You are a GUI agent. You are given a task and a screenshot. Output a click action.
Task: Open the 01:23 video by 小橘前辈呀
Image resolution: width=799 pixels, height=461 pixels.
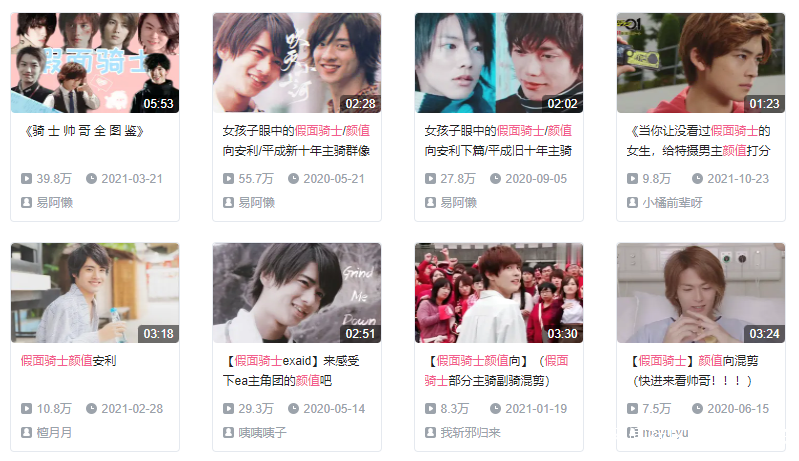click(700, 62)
